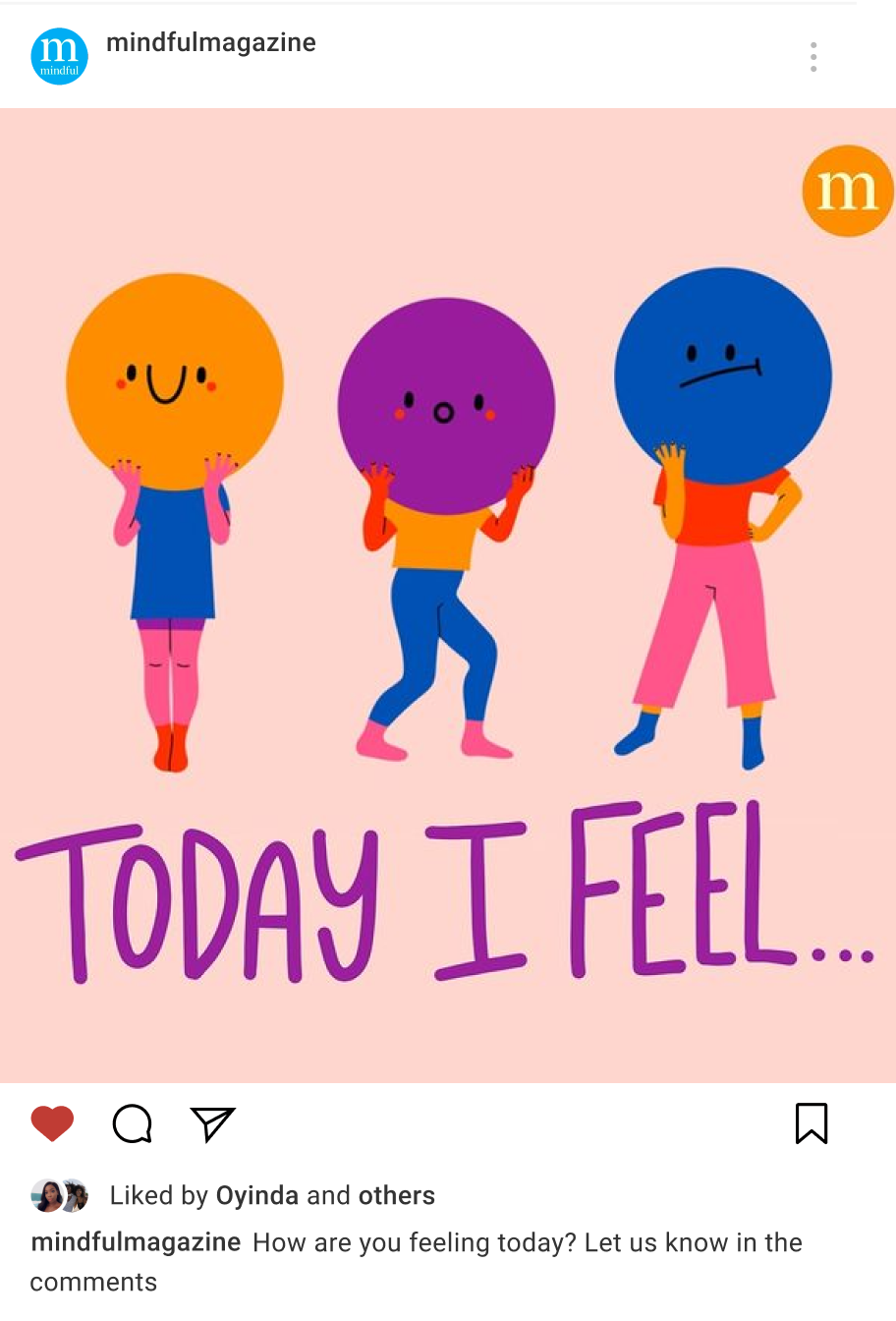Open mindfulmagazine profile picture
Image resolution: width=896 pixels, height=1321 pixels.
click(59, 56)
